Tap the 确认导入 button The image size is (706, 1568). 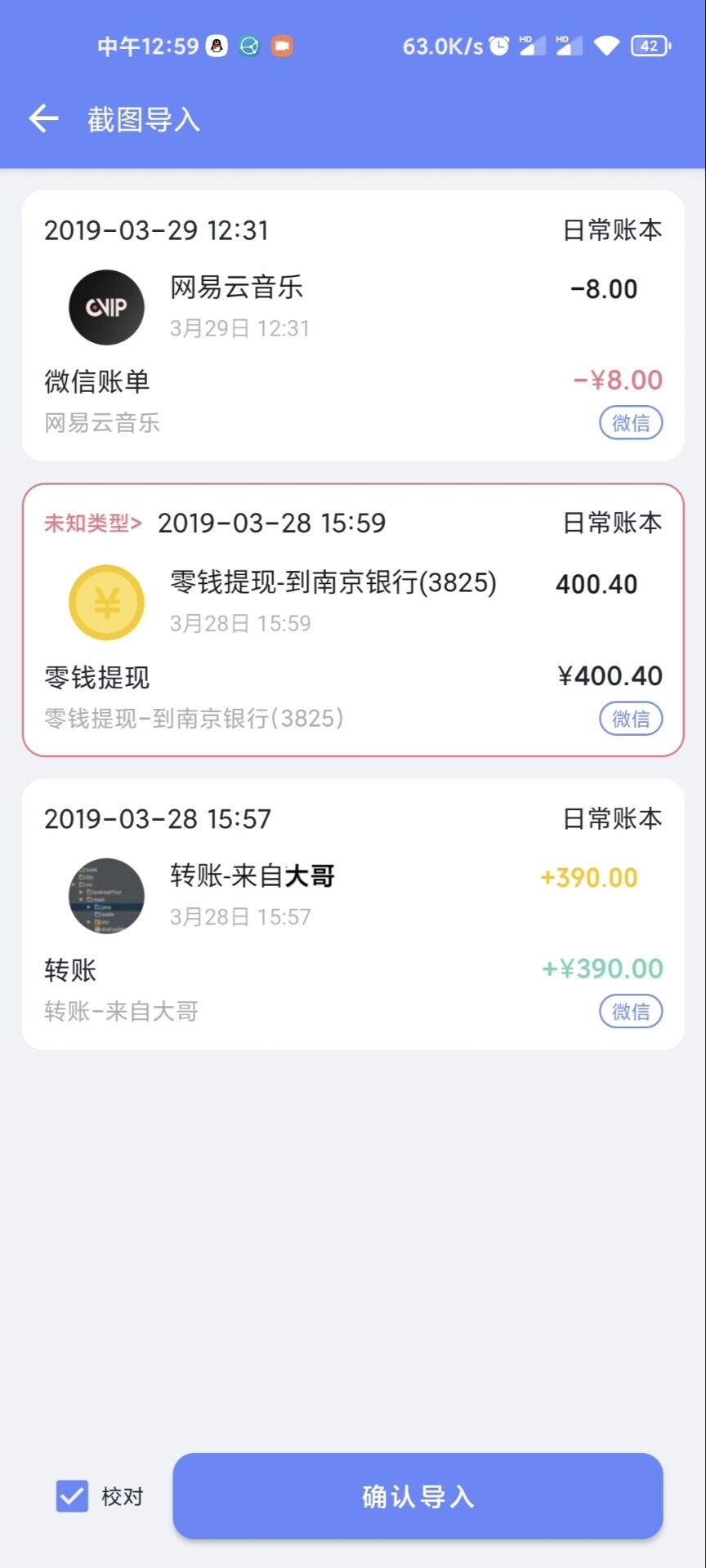tap(418, 1496)
